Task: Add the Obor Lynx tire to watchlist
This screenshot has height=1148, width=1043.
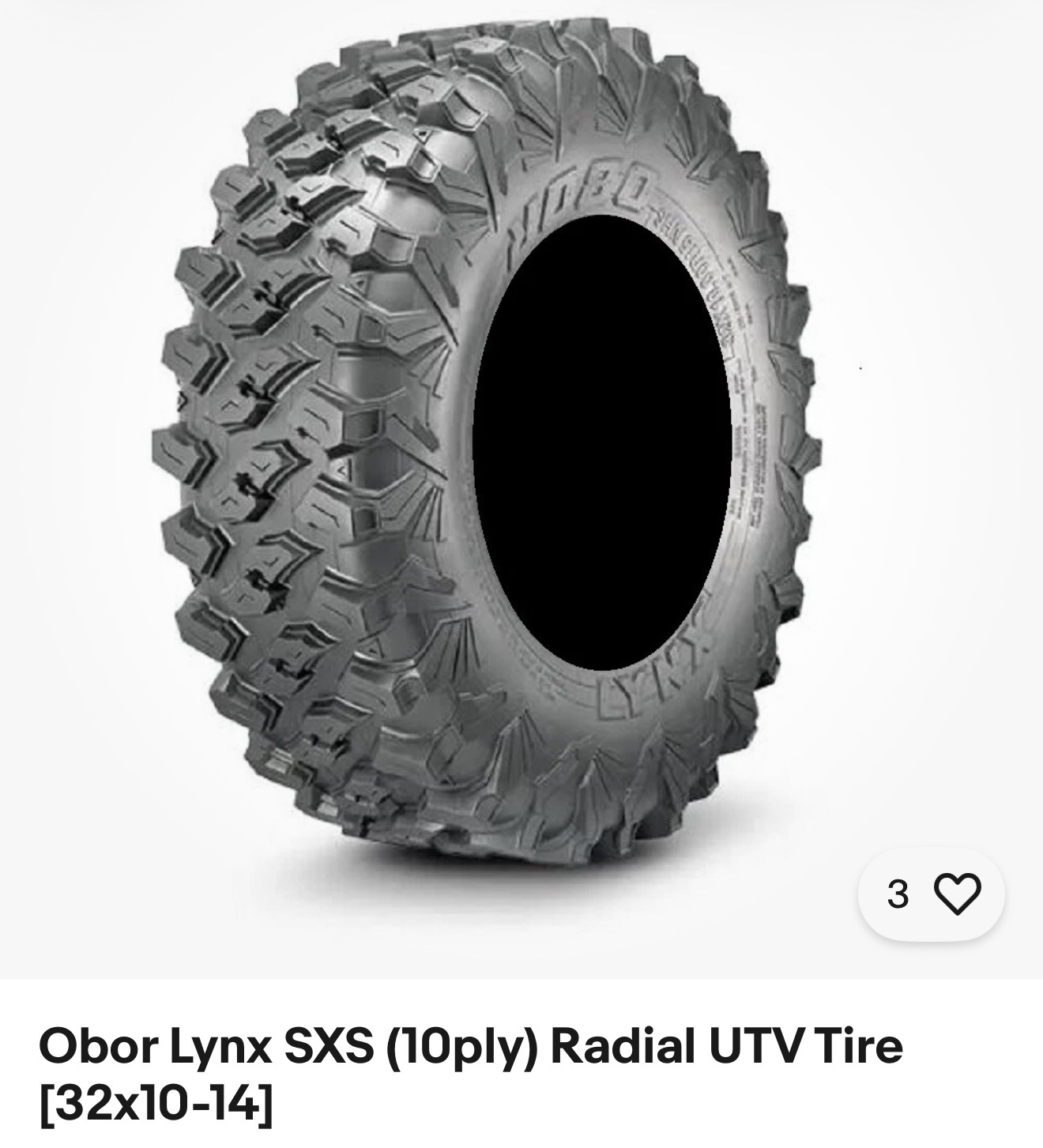Action: (x=931, y=894)
